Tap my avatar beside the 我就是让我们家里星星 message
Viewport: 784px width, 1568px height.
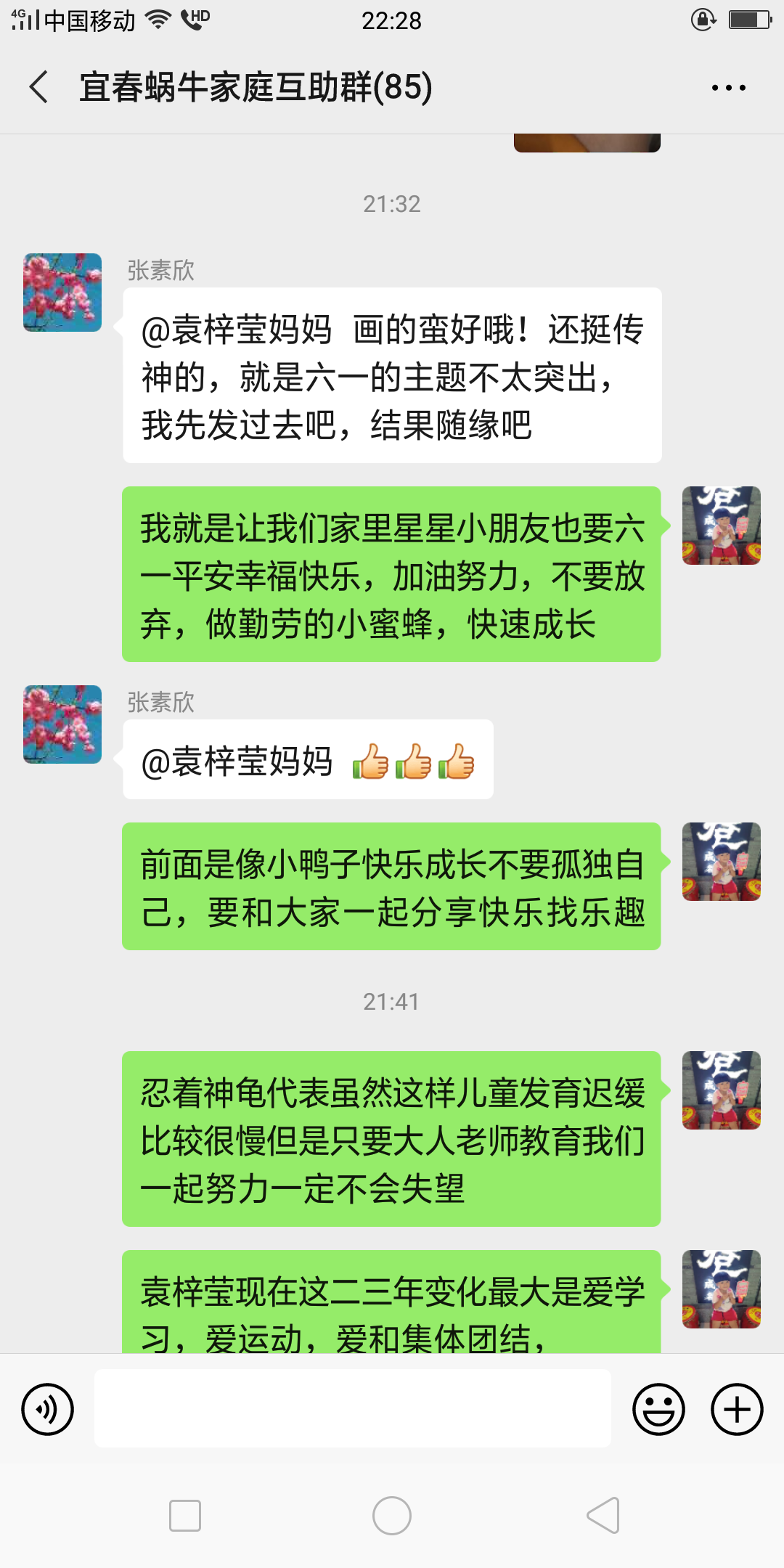click(722, 526)
